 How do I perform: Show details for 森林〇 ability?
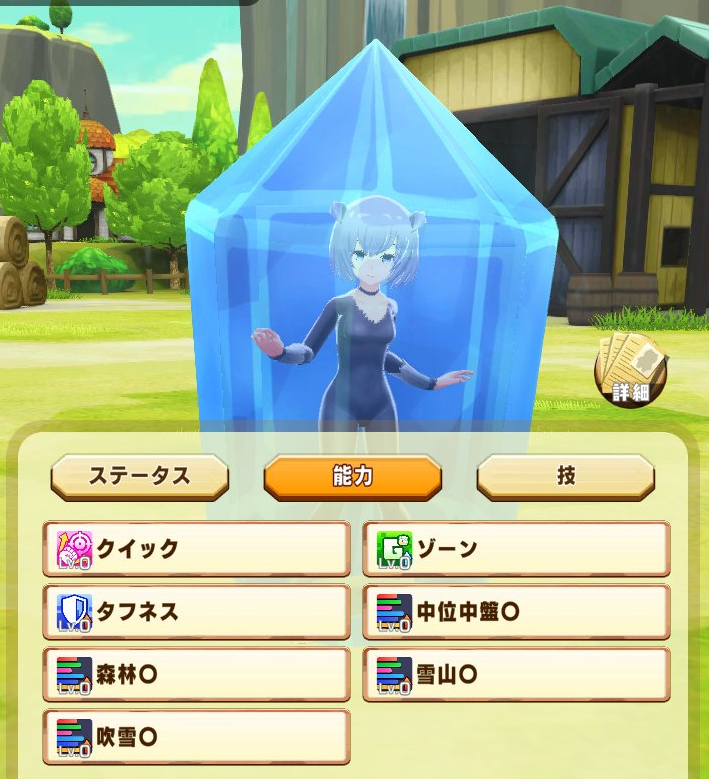coord(196,675)
